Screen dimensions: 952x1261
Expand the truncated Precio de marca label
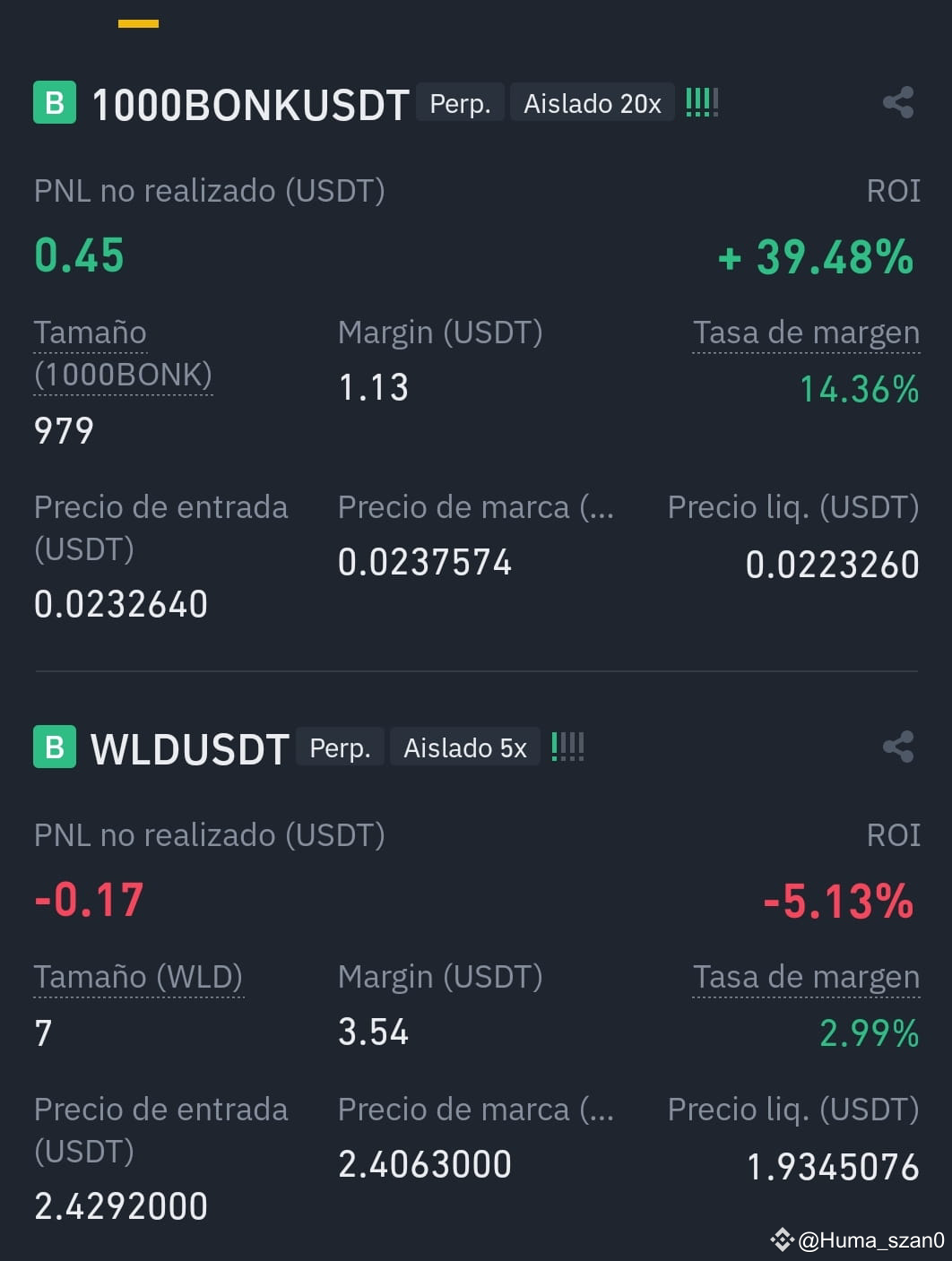476,507
